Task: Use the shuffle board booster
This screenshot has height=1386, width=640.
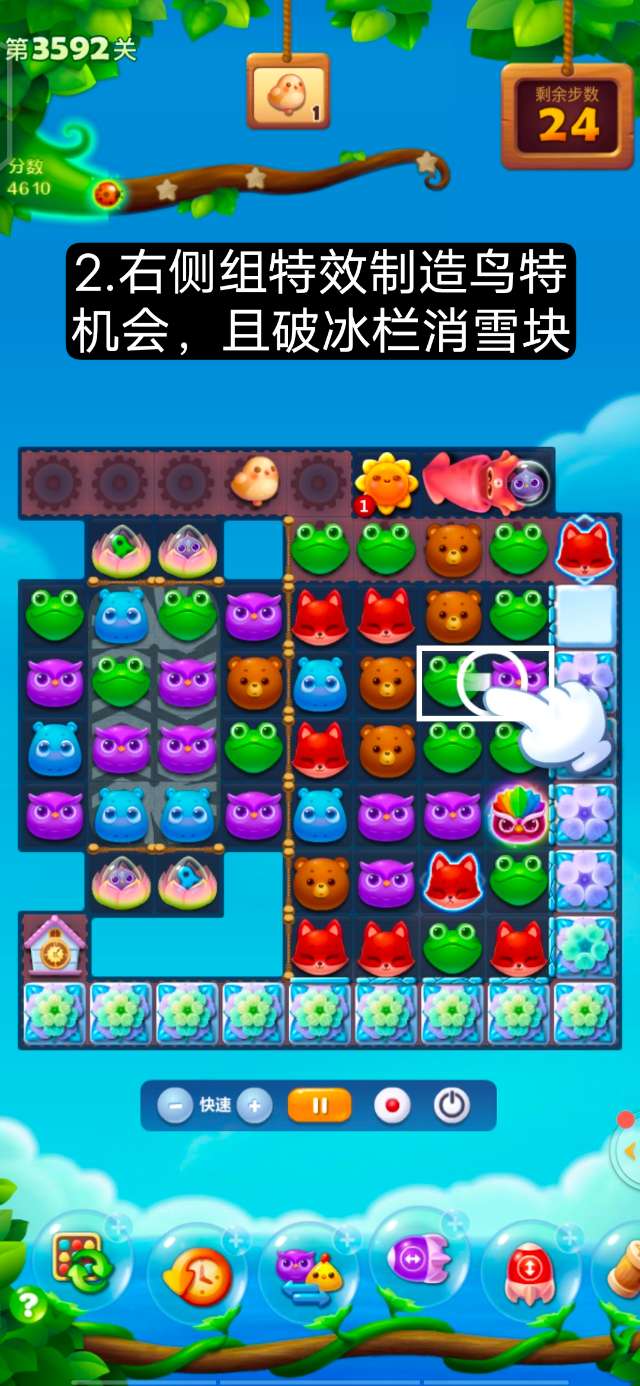Action: point(84,1262)
